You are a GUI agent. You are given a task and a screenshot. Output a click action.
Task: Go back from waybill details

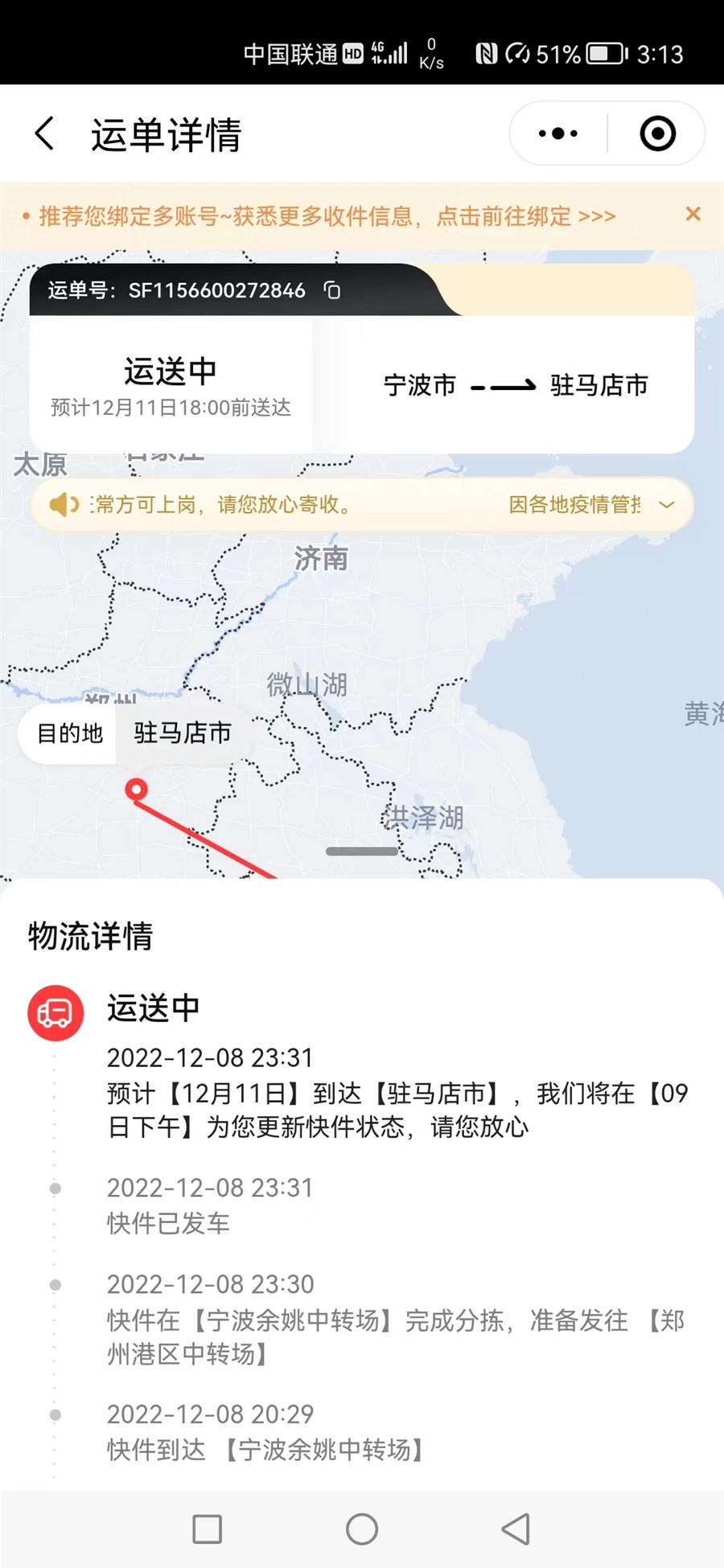(45, 133)
